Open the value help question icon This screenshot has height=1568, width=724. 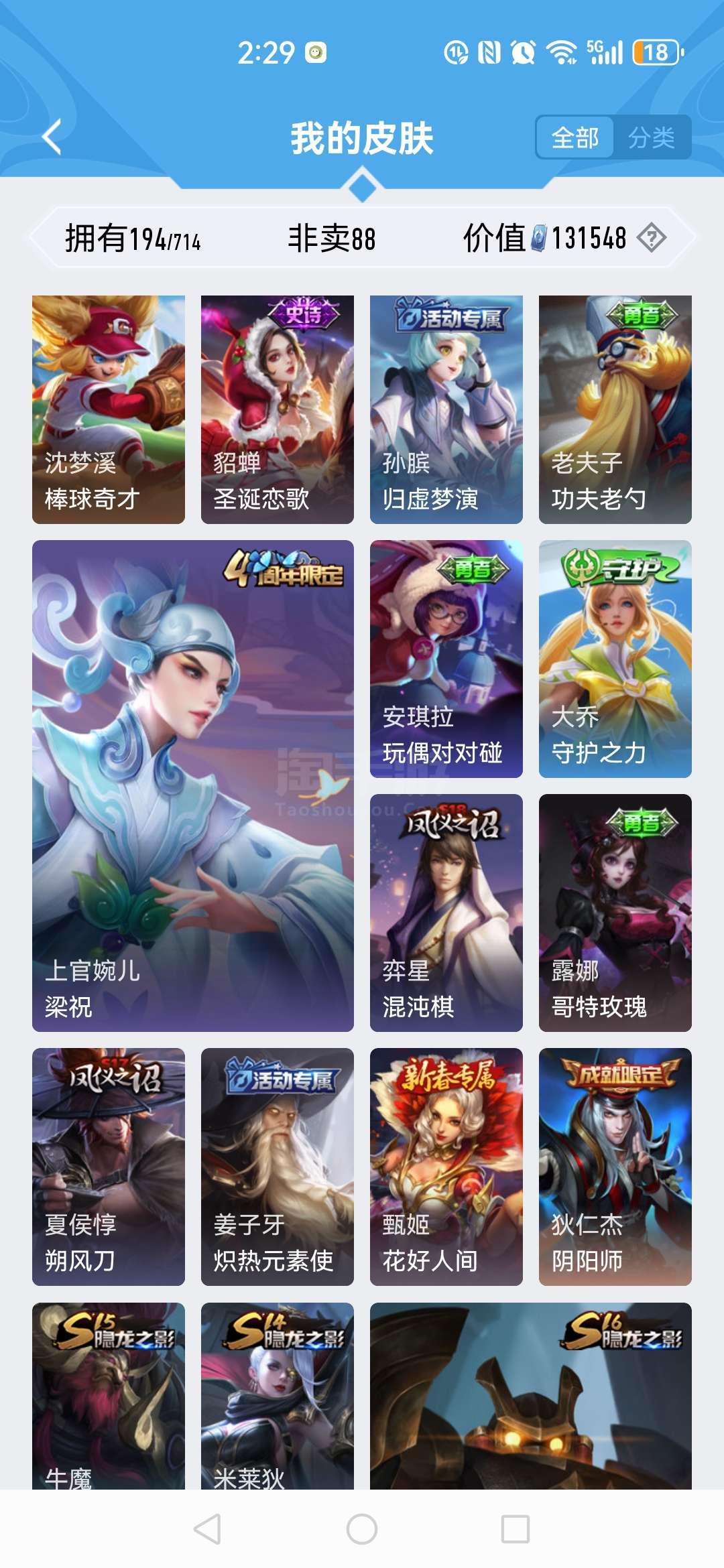(651, 238)
